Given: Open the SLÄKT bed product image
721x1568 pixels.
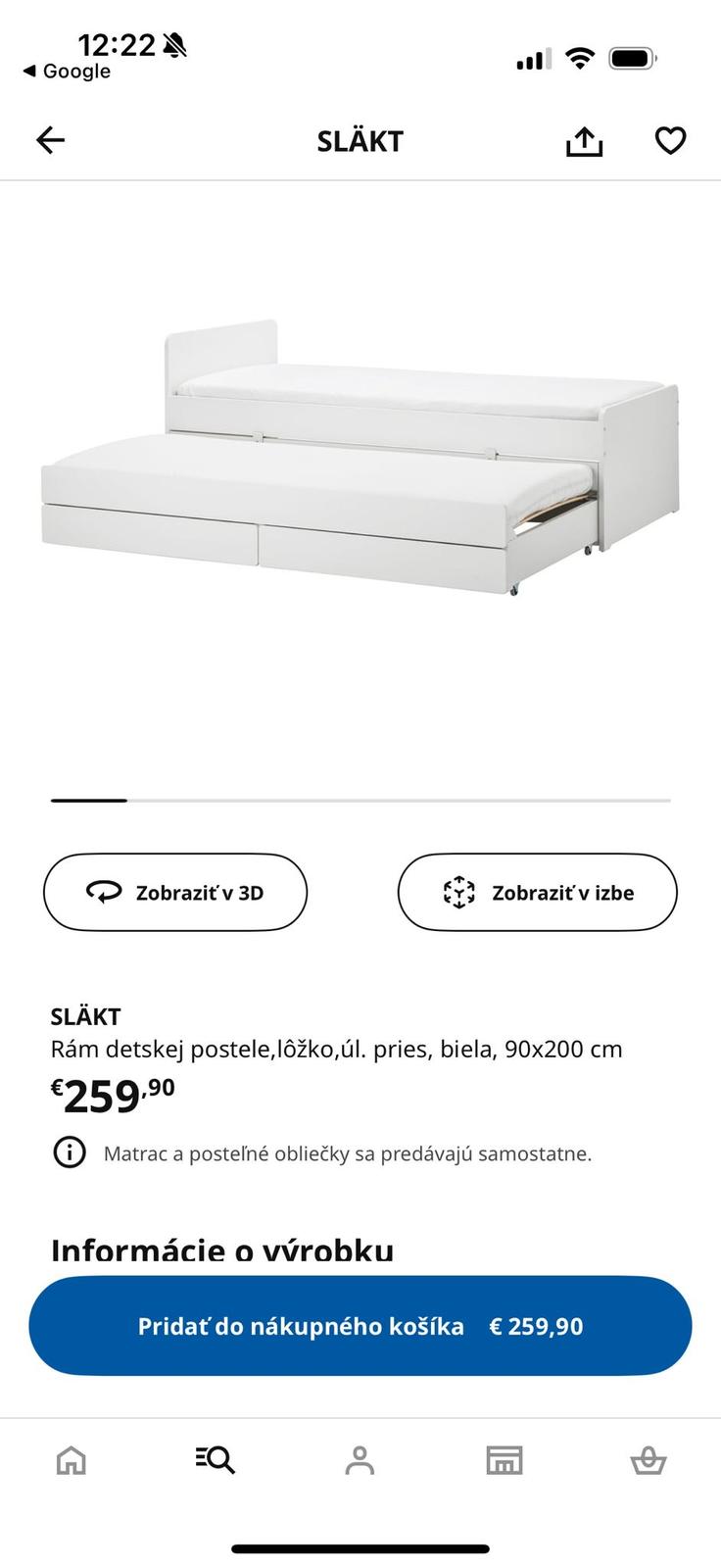Looking at the screenshot, I should coord(360,459).
